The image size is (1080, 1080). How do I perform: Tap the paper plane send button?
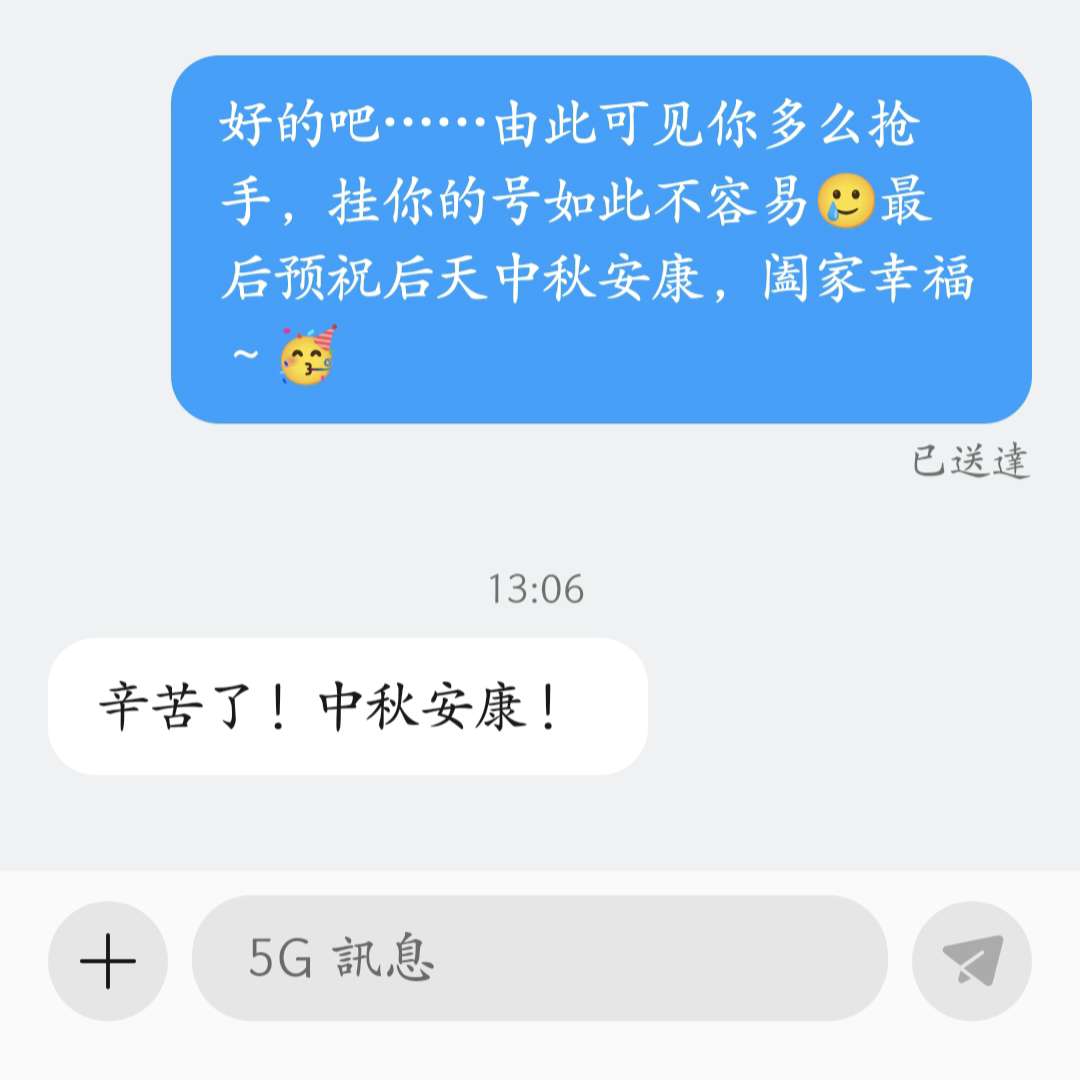[x=971, y=961]
